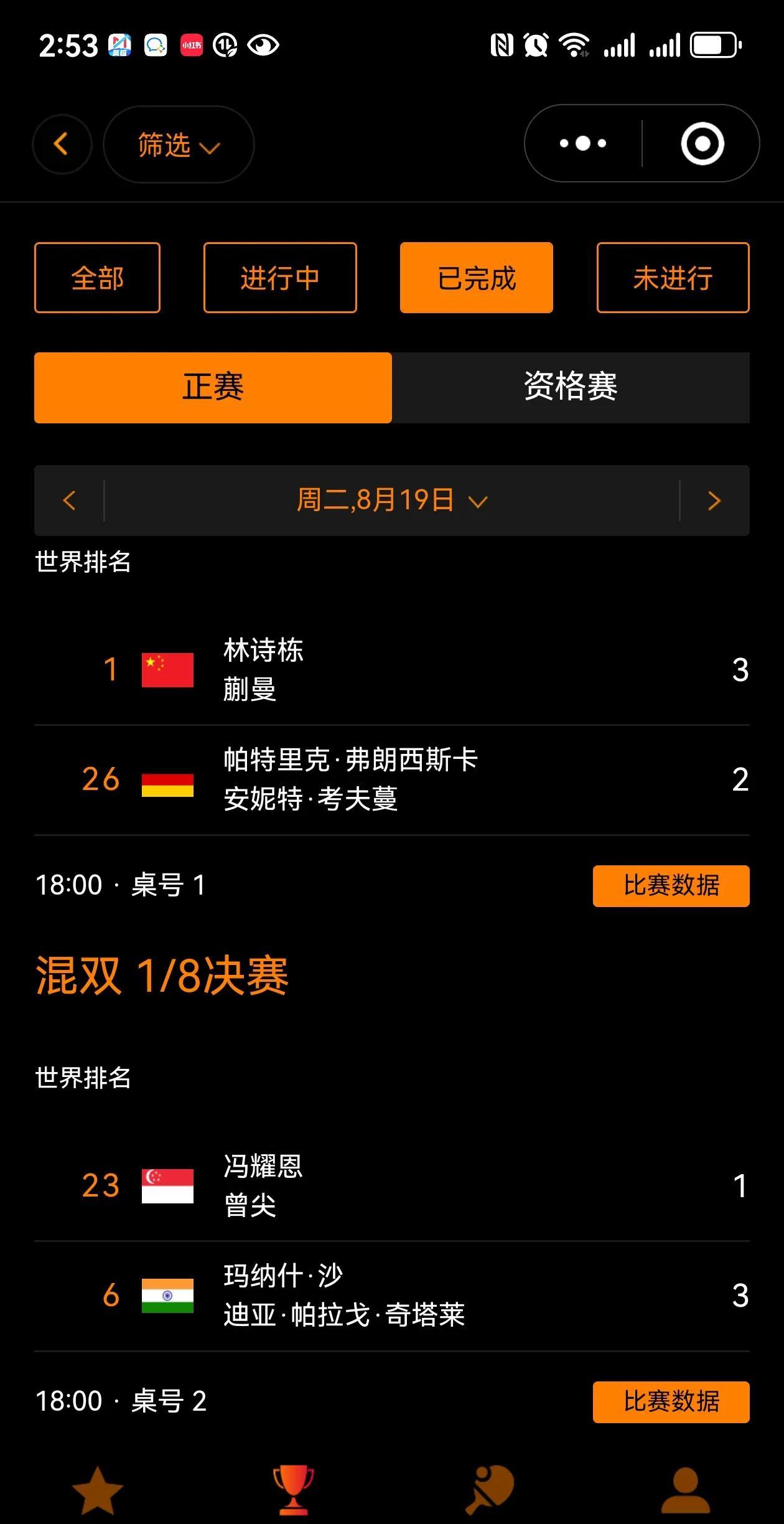Image resolution: width=784 pixels, height=1524 pixels.
Task: Open the mini program three-dot menu
Action: point(583,144)
